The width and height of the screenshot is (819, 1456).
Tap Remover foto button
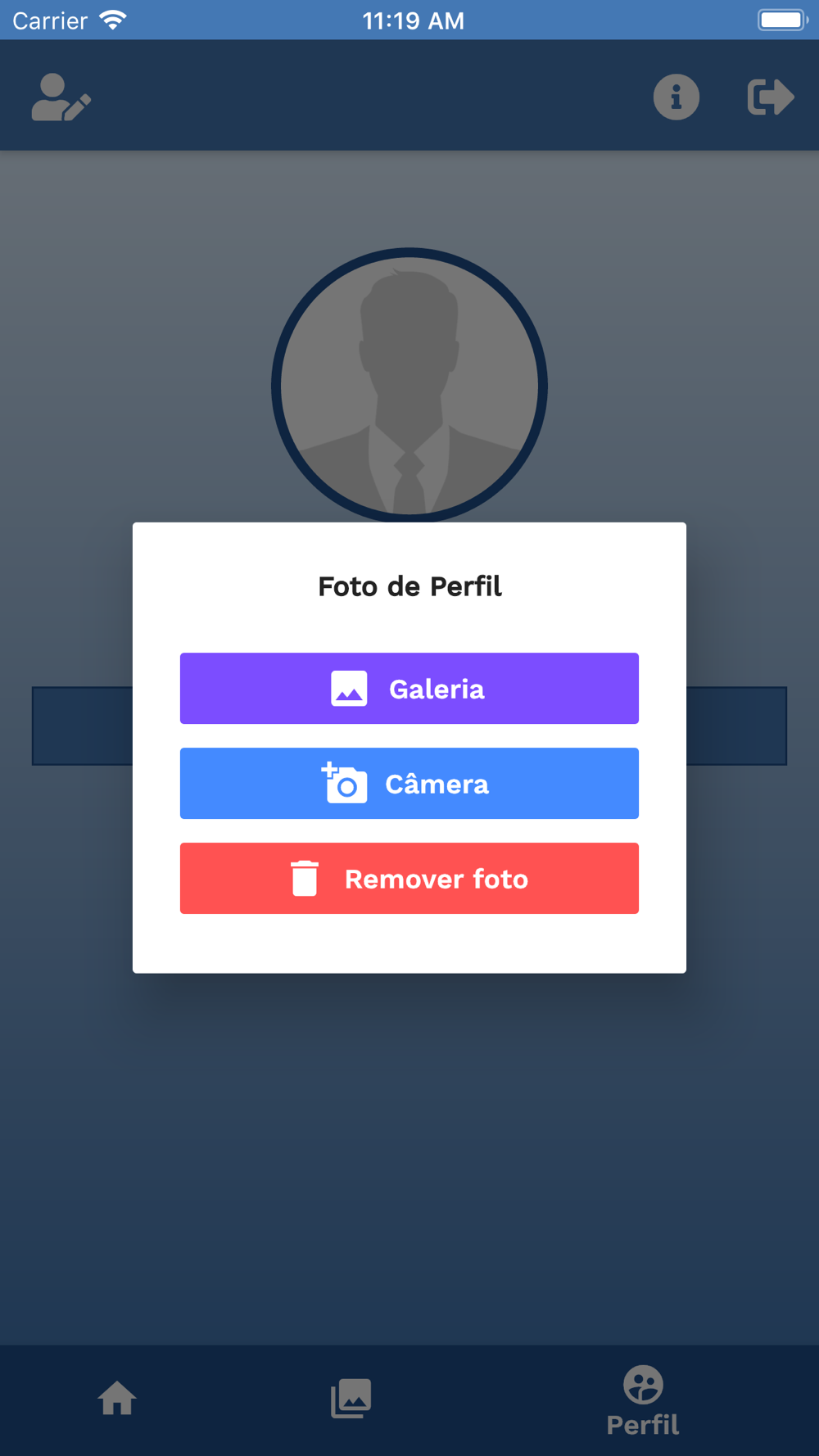coord(409,879)
